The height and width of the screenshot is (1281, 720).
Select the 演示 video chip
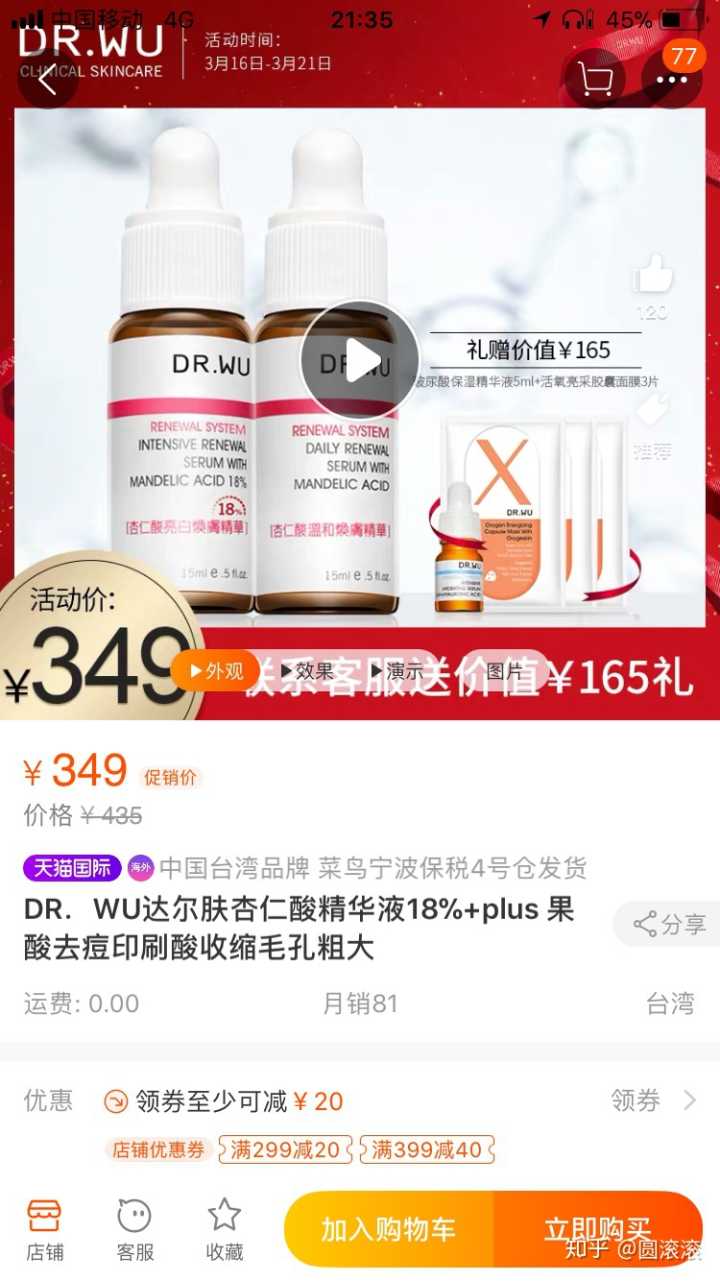click(x=397, y=671)
